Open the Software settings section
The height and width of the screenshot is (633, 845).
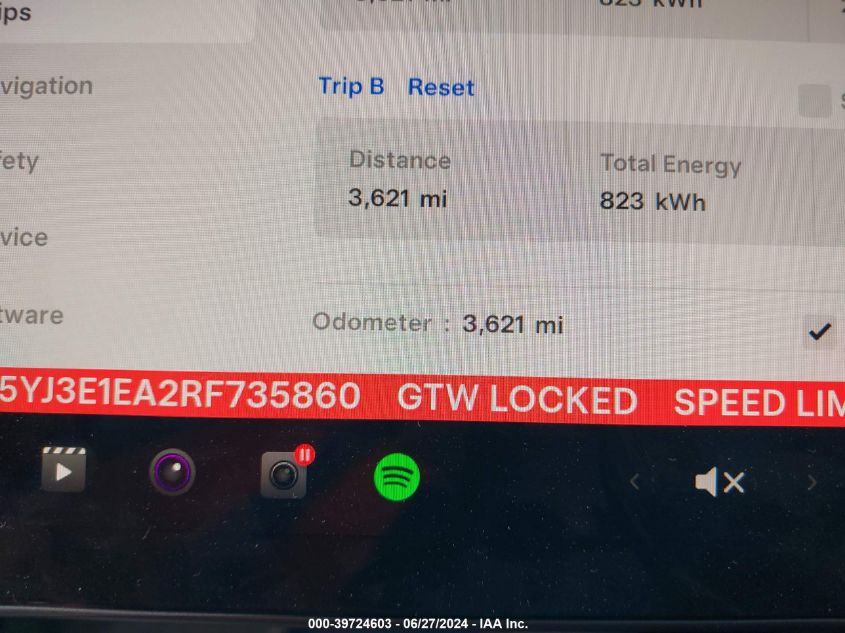coord(30,316)
